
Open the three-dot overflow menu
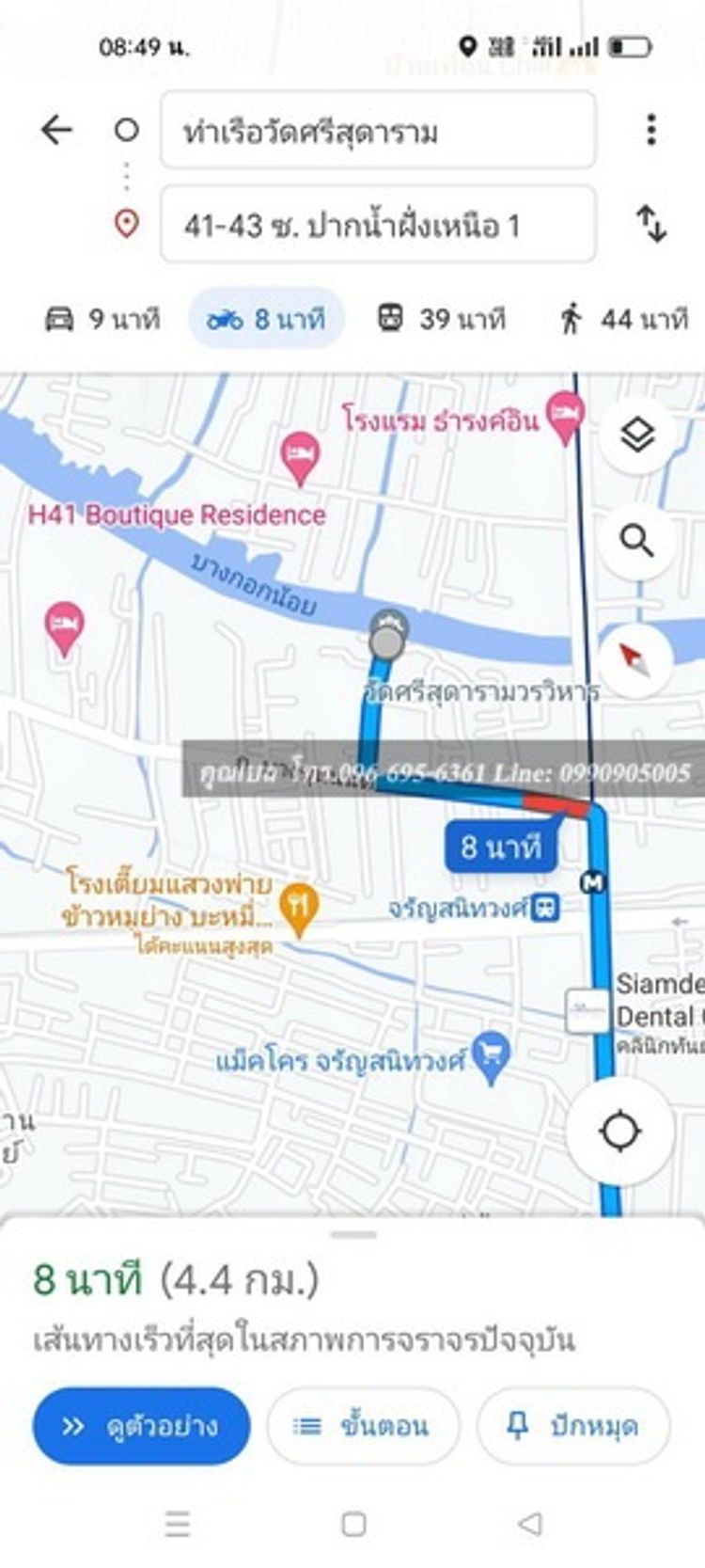point(650,130)
